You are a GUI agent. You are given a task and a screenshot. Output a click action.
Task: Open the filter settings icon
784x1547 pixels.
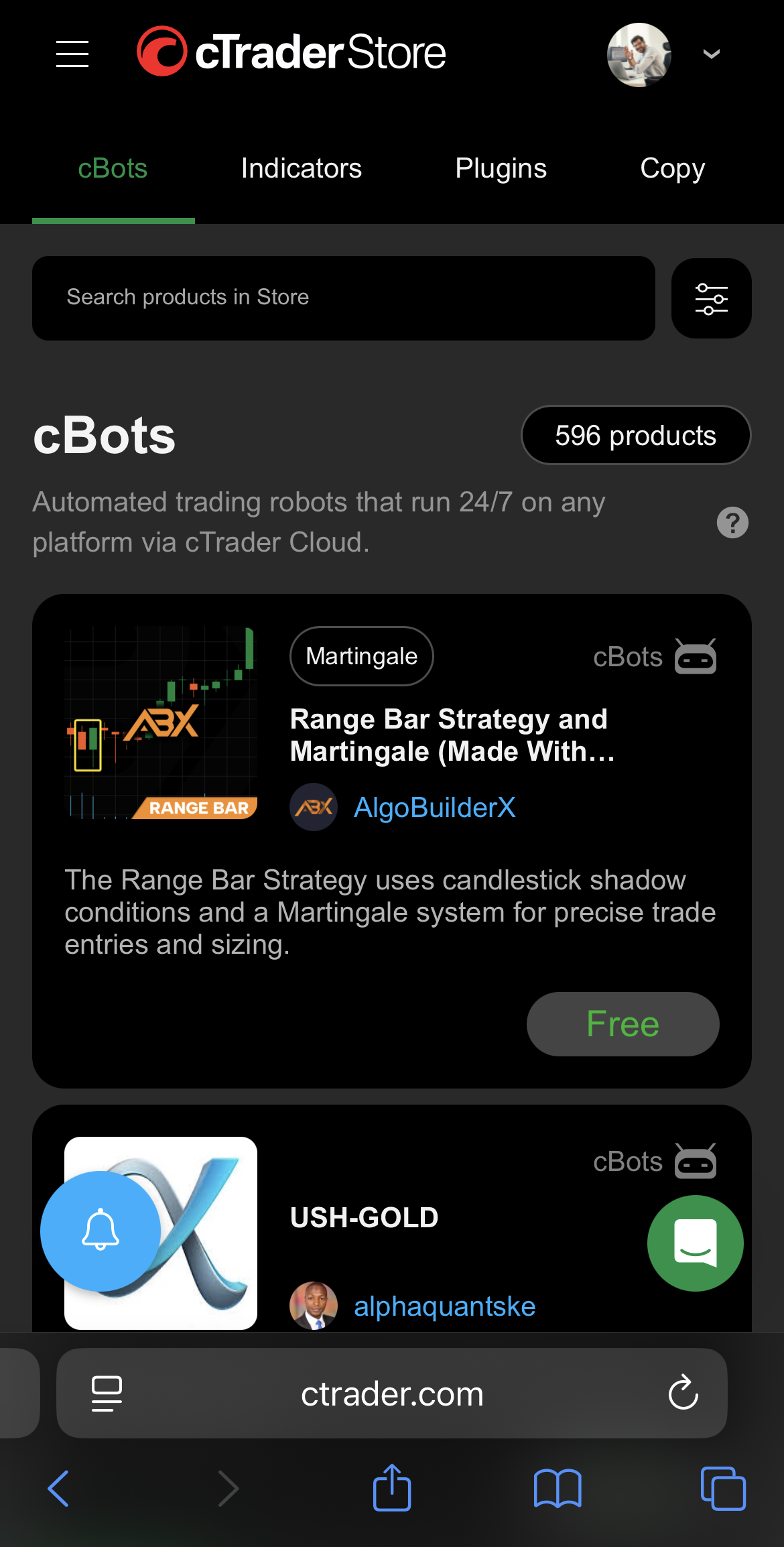711,298
